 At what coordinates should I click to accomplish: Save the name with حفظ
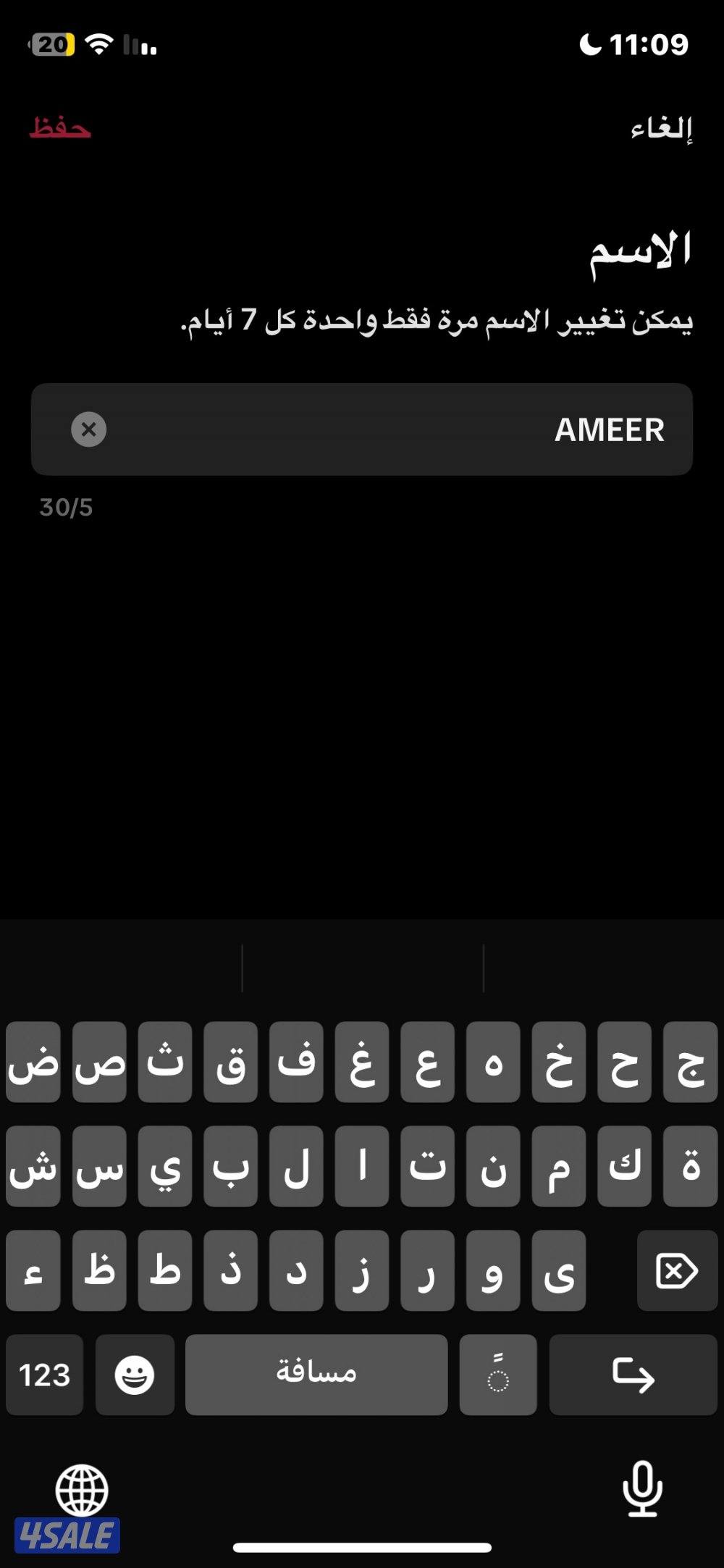point(60,128)
